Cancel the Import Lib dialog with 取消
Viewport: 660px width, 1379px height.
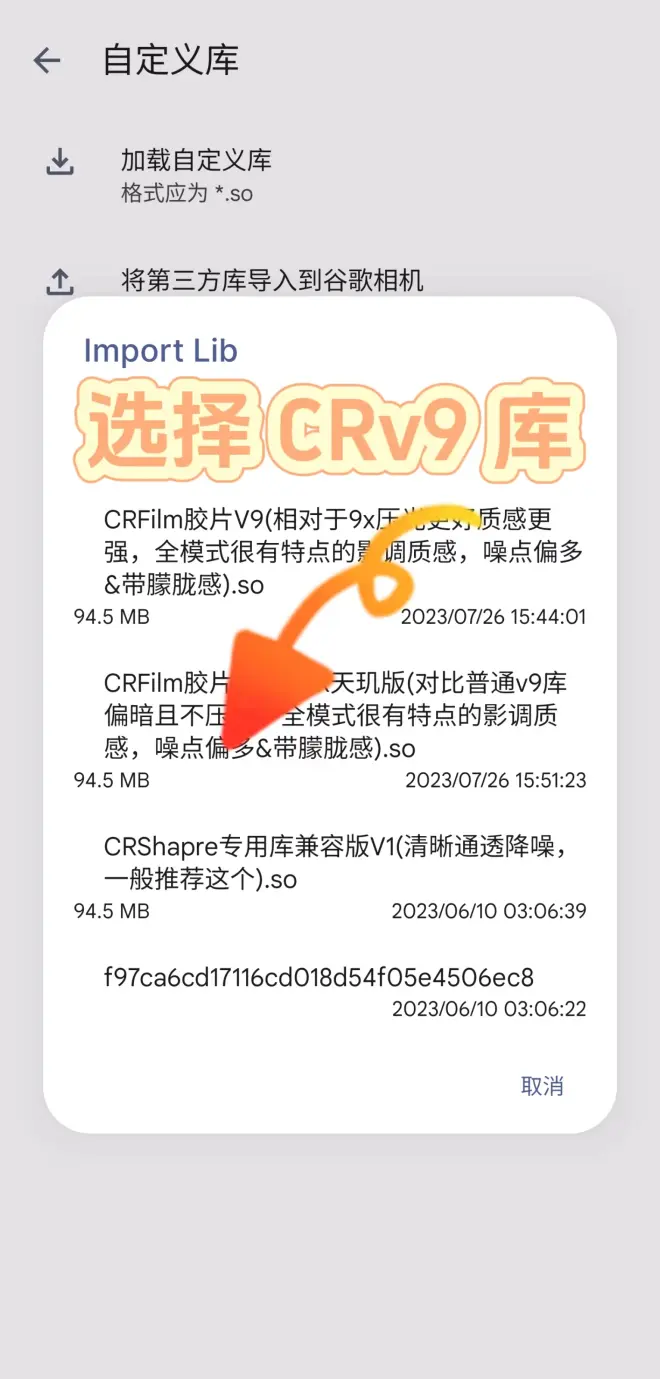pyautogui.click(x=542, y=1086)
